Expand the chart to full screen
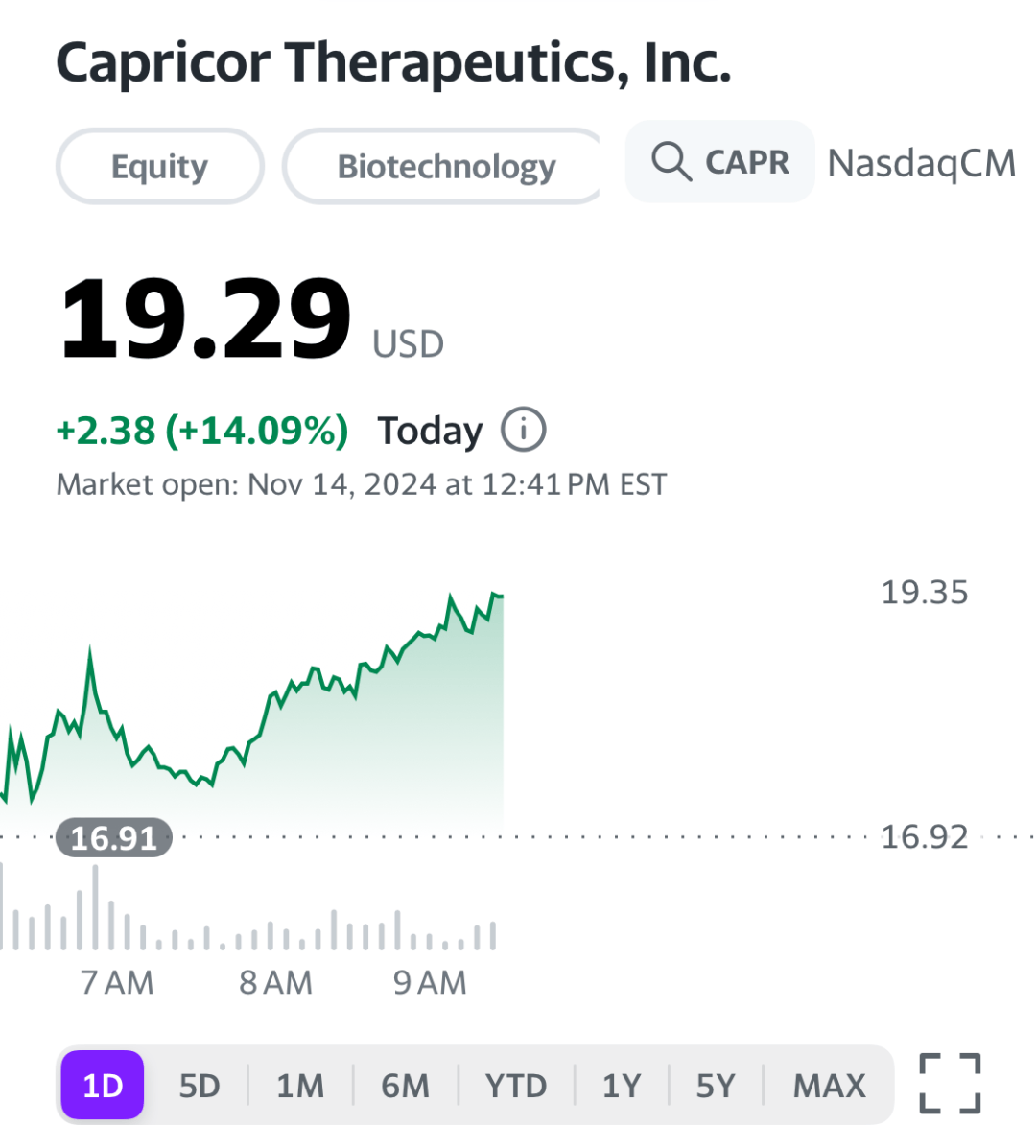1036x1148 pixels. point(950,1085)
